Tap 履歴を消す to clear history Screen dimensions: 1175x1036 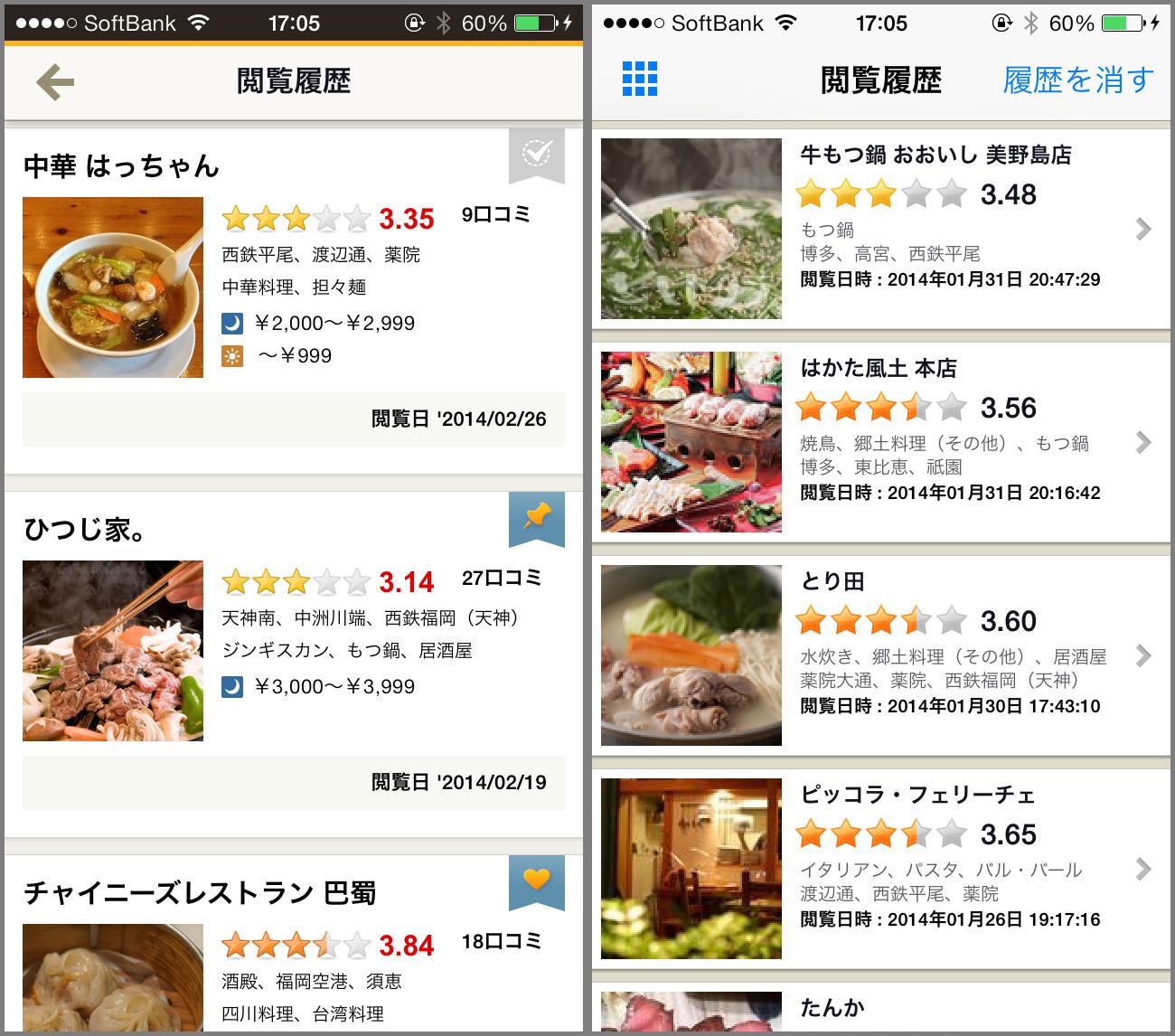click(x=1077, y=80)
